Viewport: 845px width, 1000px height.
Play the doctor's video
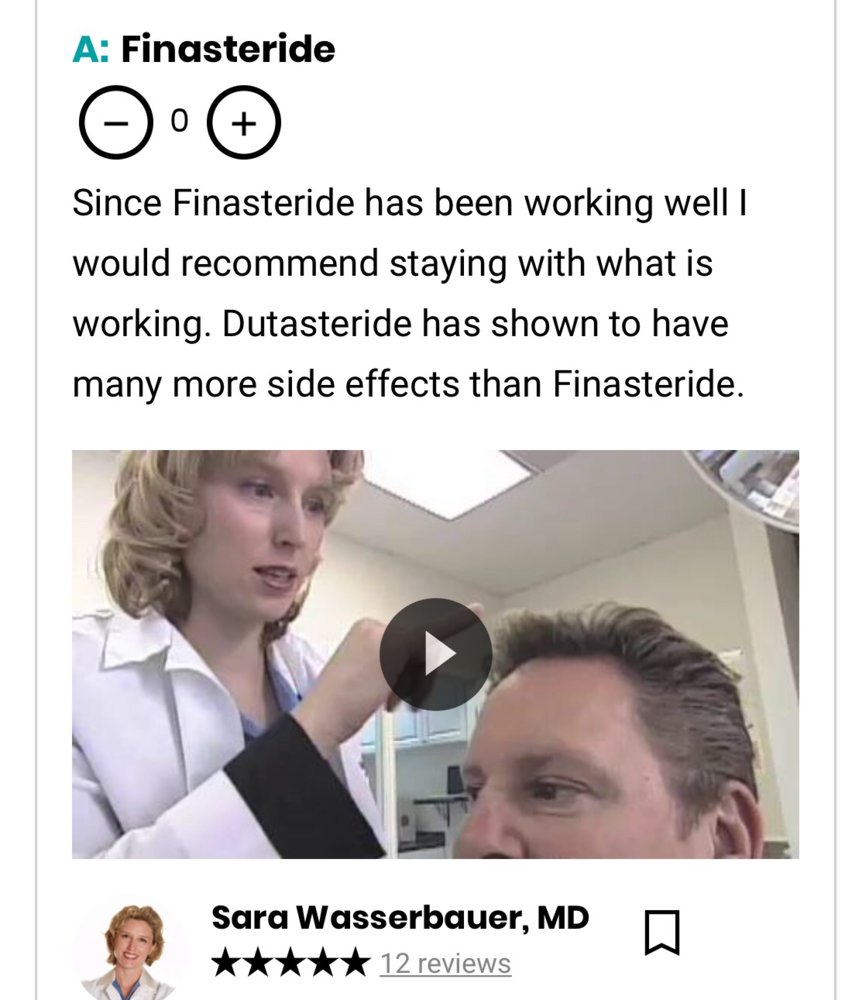click(x=435, y=654)
